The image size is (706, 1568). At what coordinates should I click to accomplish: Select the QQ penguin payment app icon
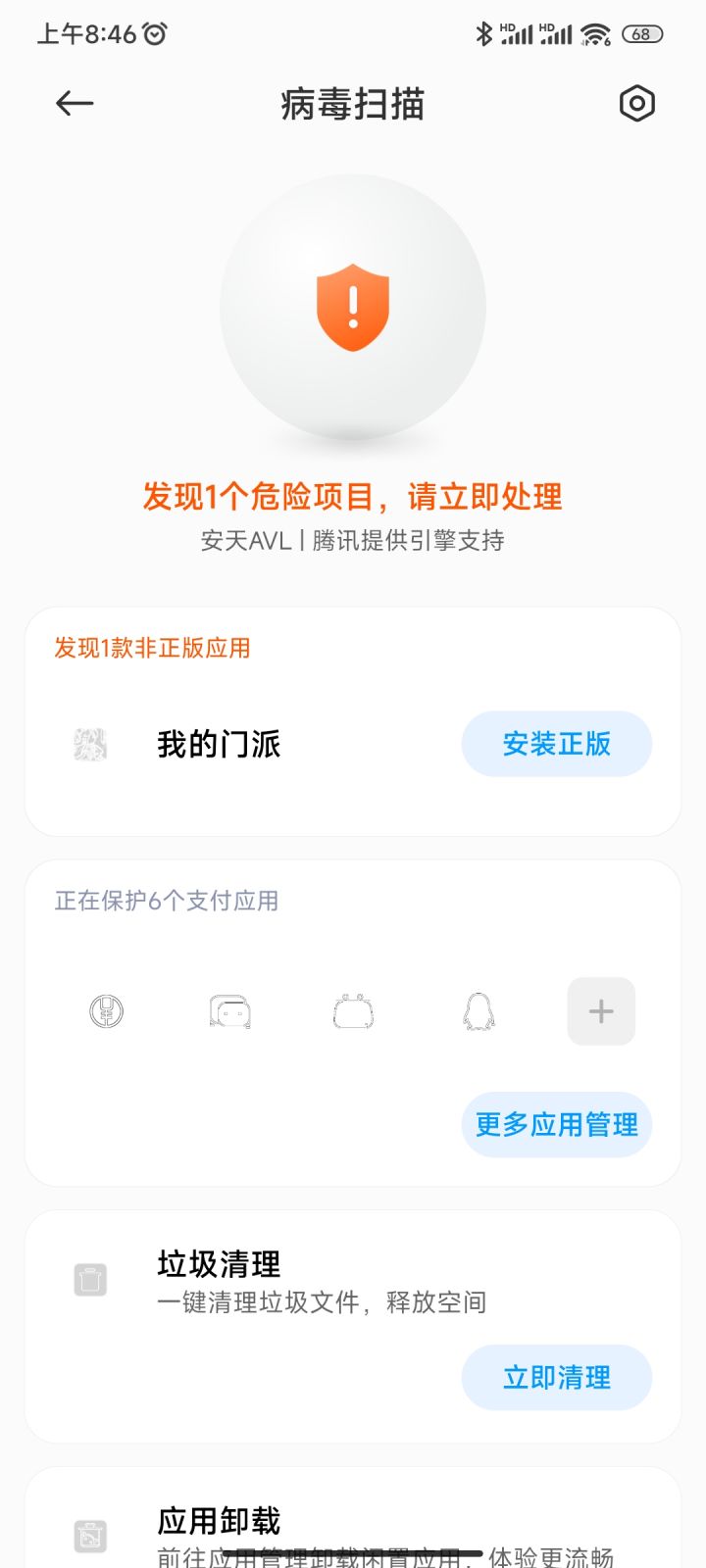pyautogui.click(x=478, y=1011)
